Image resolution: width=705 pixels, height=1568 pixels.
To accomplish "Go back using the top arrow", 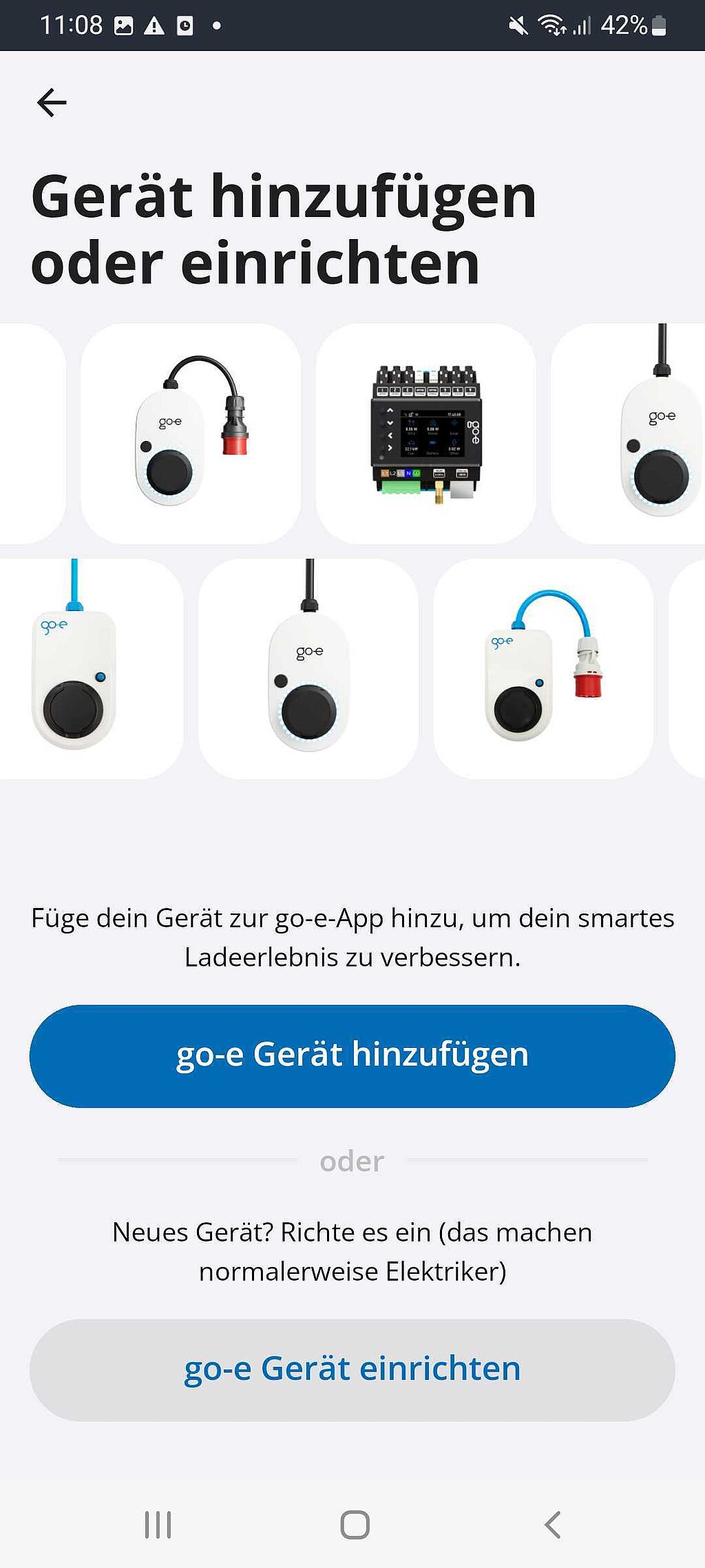I will coord(52,103).
